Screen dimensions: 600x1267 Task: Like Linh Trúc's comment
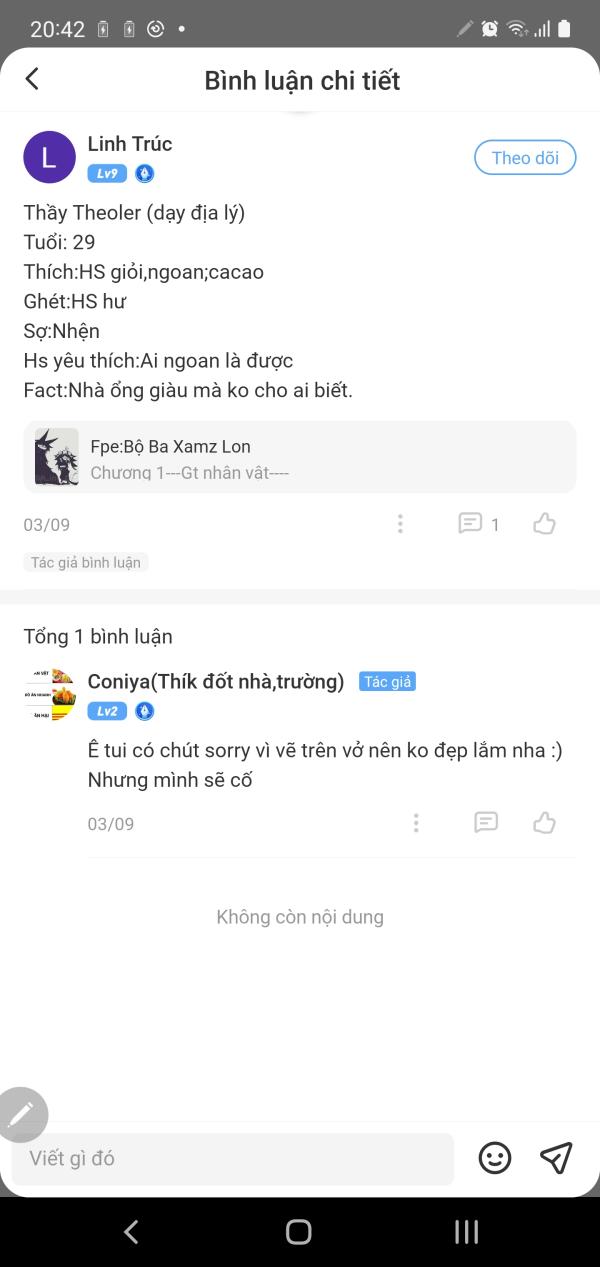click(x=544, y=523)
